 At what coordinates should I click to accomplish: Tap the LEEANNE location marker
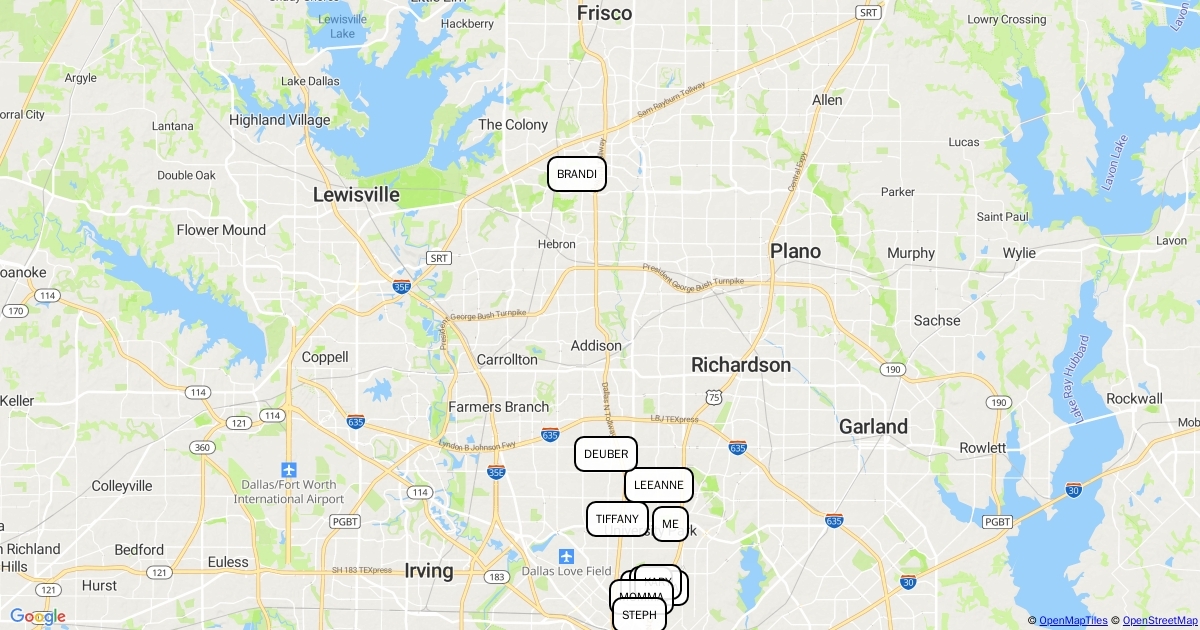[659, 485]
